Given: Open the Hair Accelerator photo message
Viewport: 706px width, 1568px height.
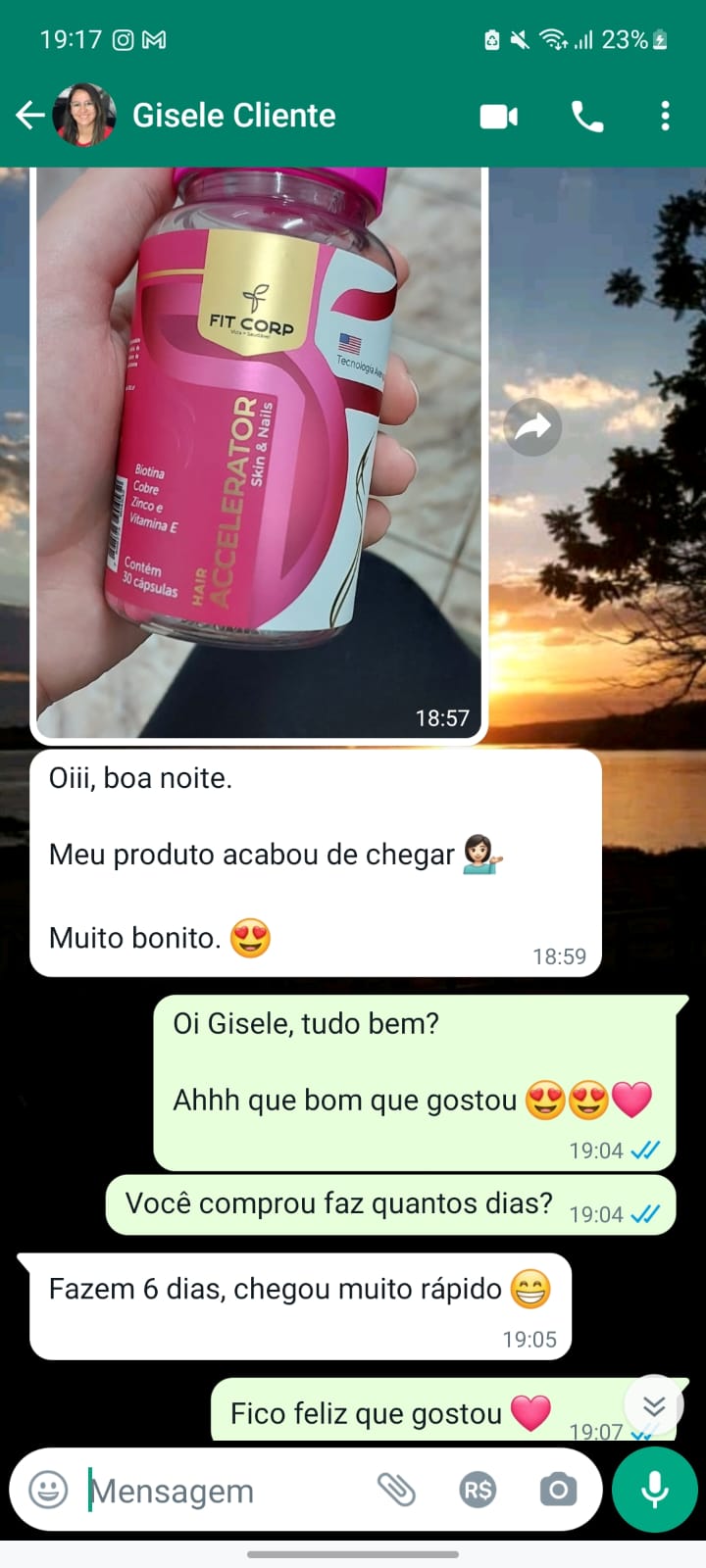Looking at the screenshot, I should (x=260, y=451).
